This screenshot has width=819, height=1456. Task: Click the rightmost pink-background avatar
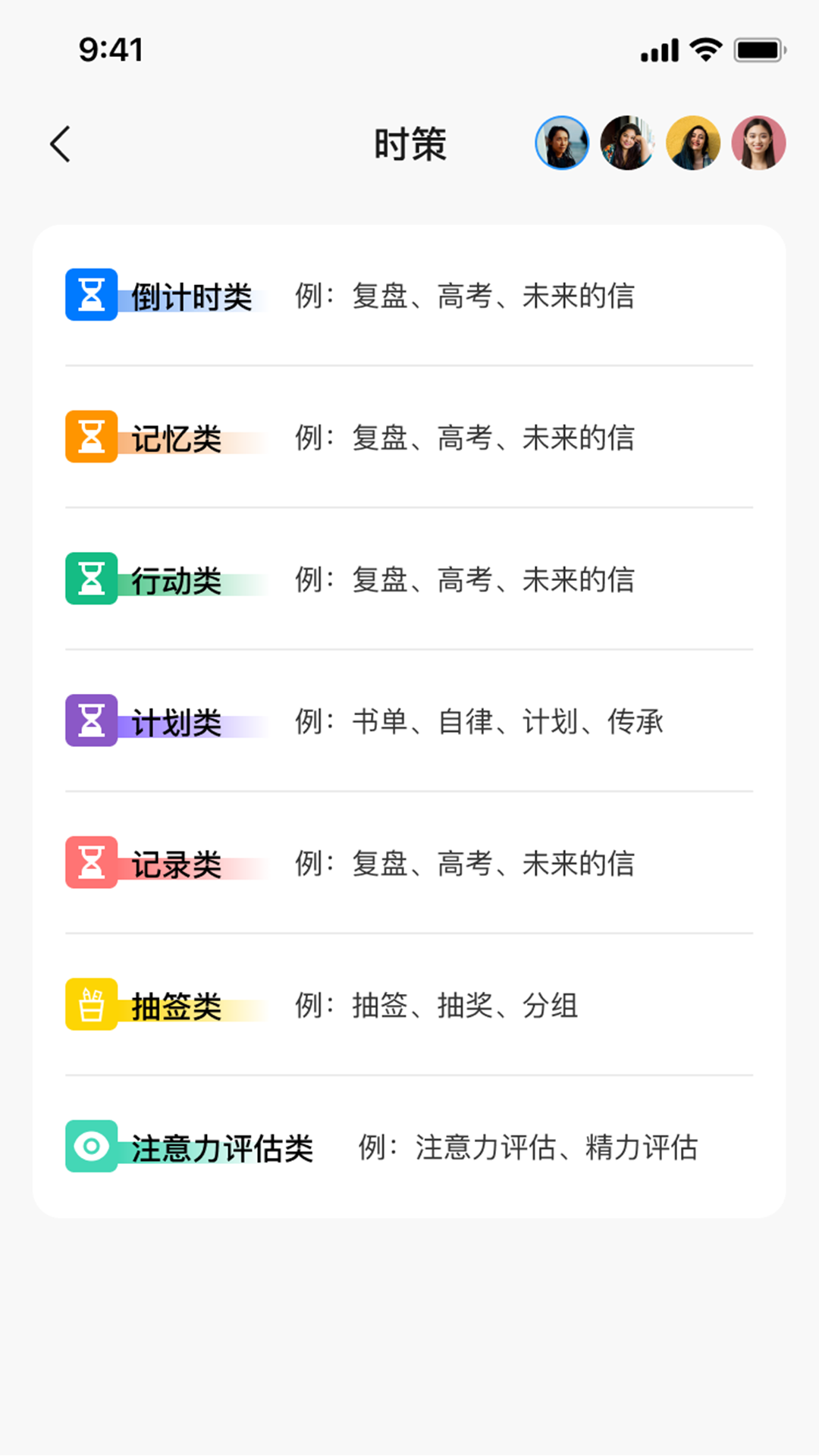(x=758, y=143)
